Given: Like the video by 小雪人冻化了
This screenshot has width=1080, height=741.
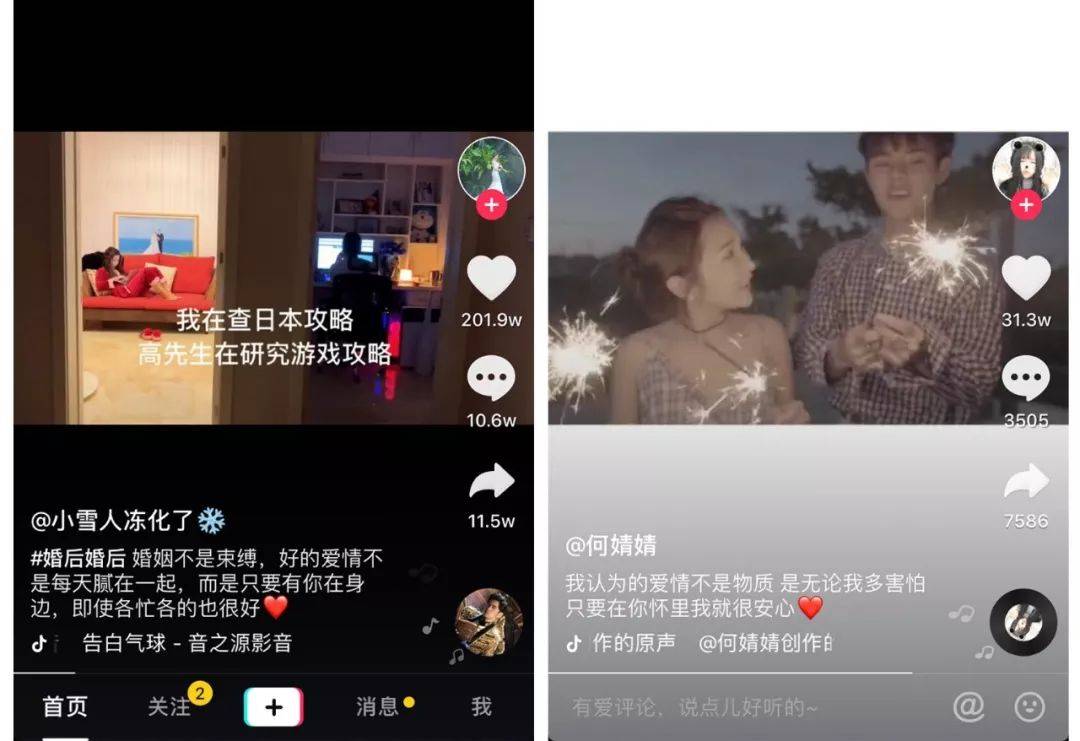Looking at the screenshot, I should point(491,278).
